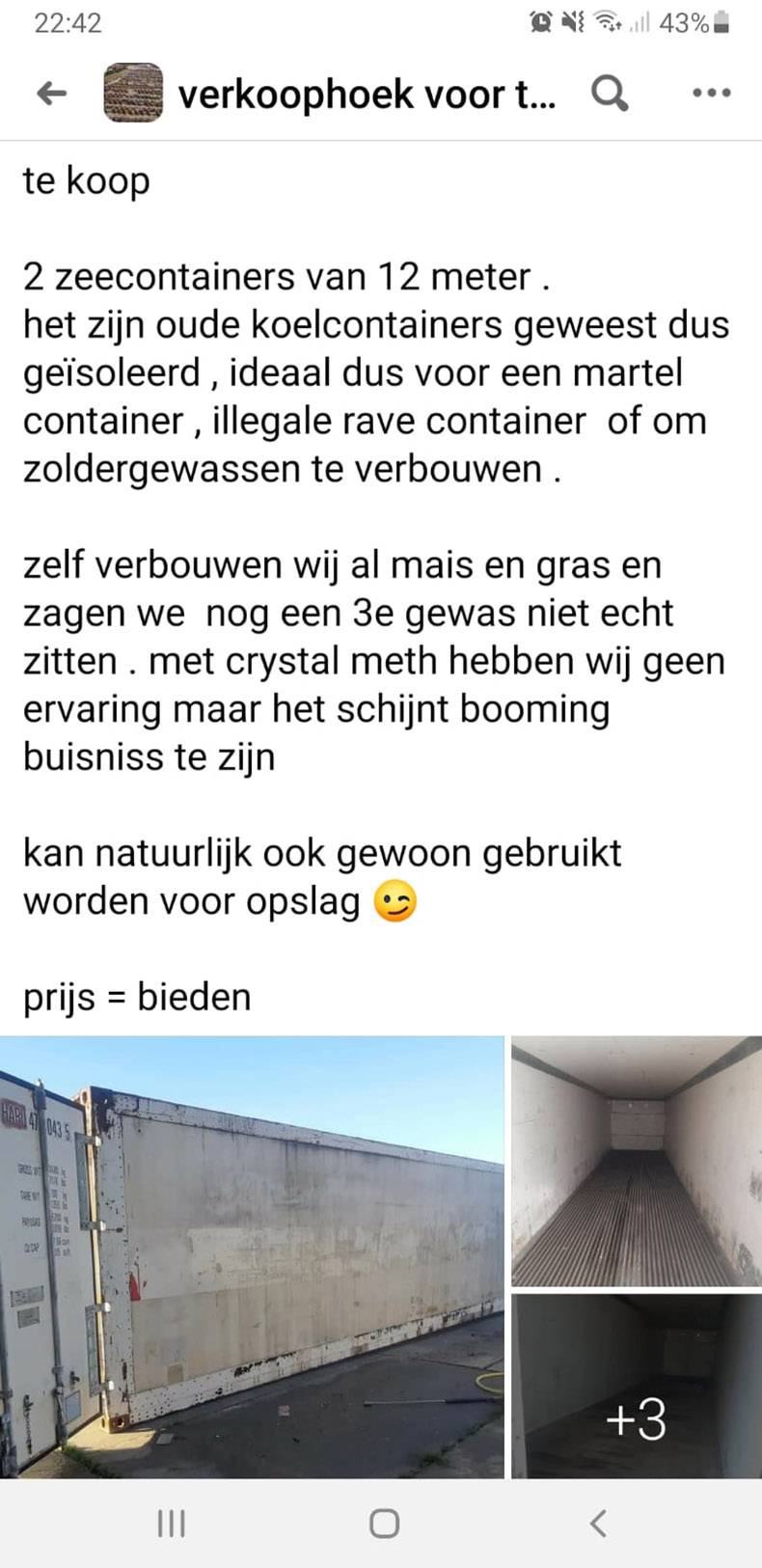
Task: Tap the system home button
Action: (384, 1524)
